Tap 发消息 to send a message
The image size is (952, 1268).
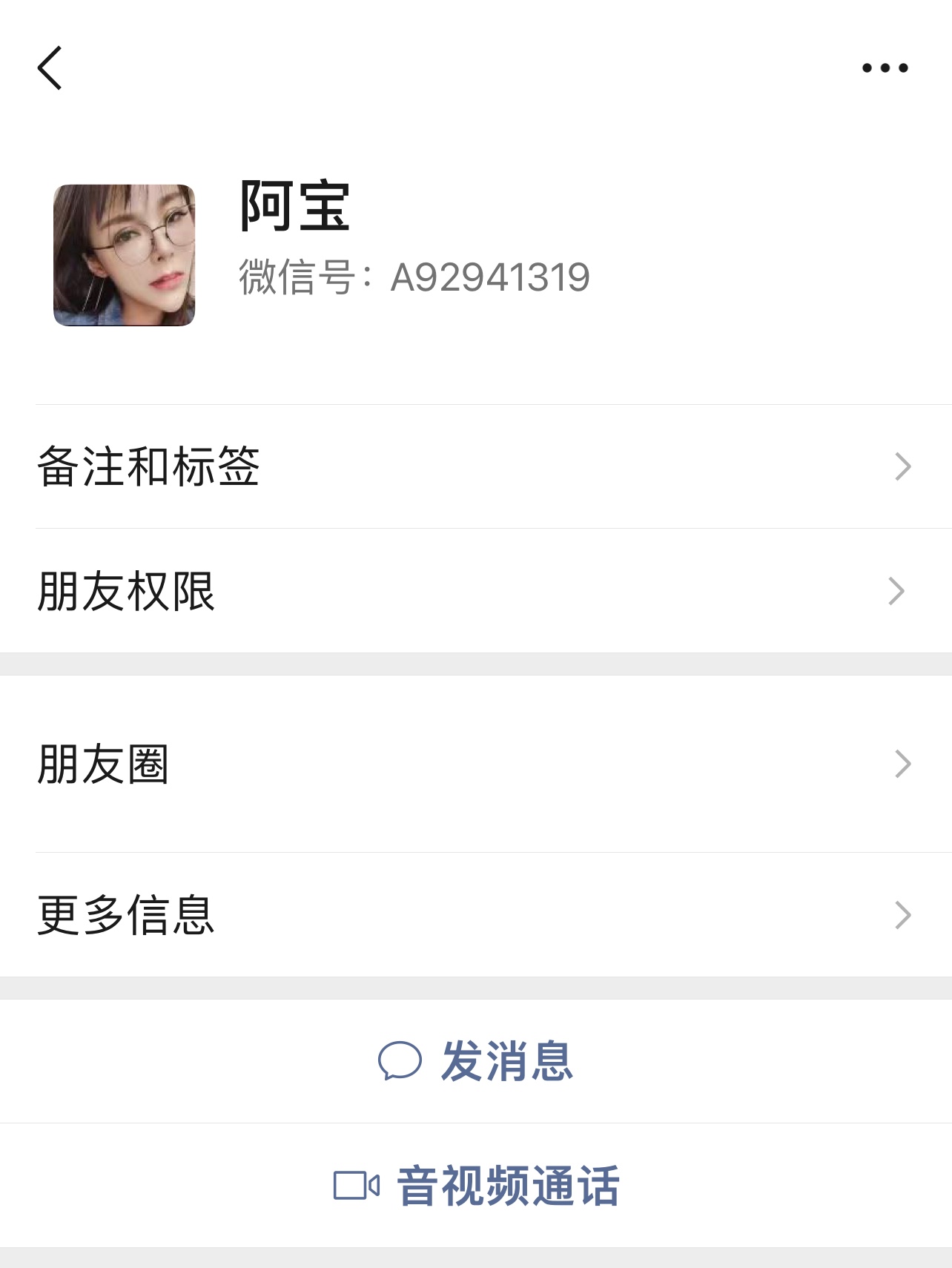(x=476, y=1061)
